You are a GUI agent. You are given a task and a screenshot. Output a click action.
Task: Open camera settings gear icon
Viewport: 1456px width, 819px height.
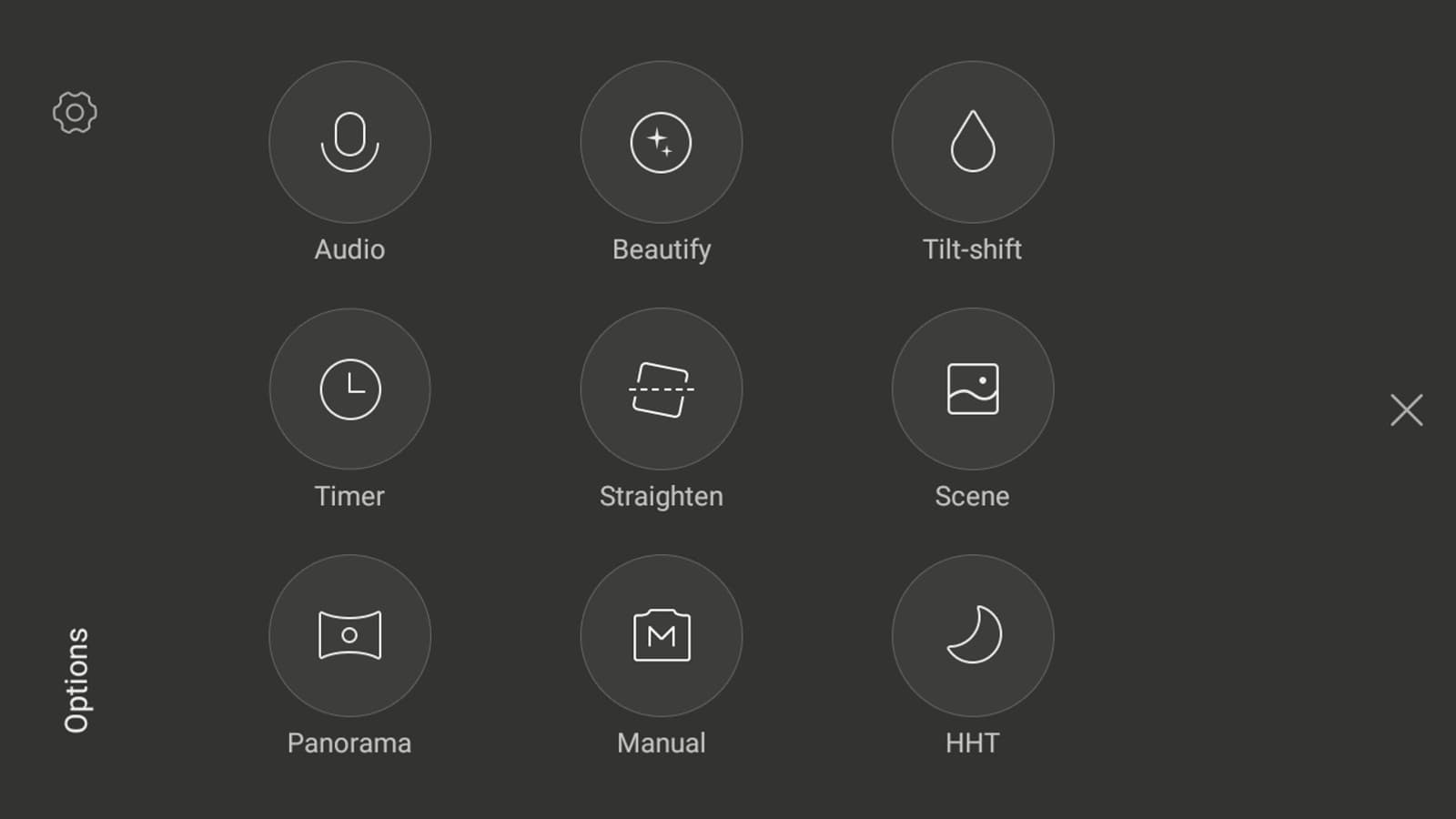(75, 113)
